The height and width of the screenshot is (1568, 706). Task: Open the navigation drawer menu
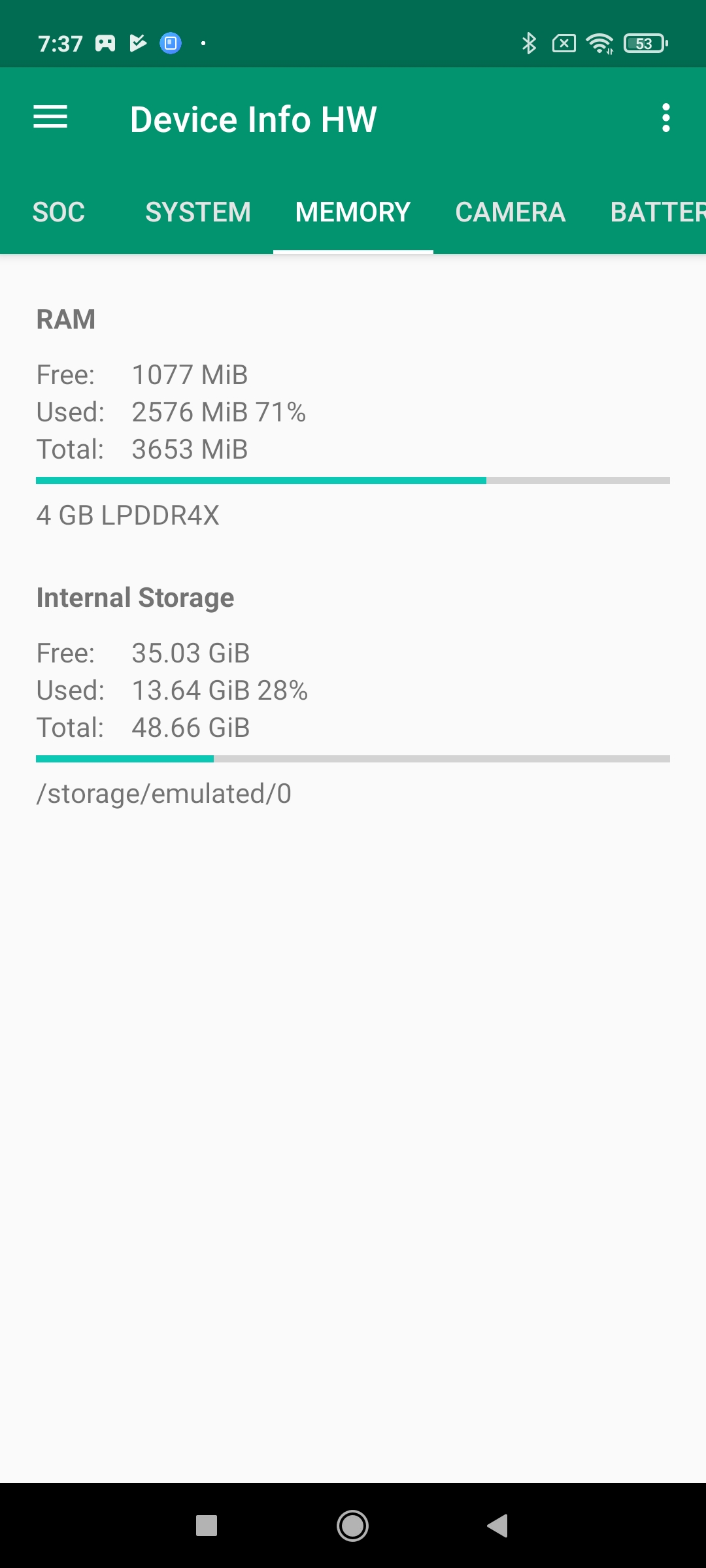coord(50,118)
